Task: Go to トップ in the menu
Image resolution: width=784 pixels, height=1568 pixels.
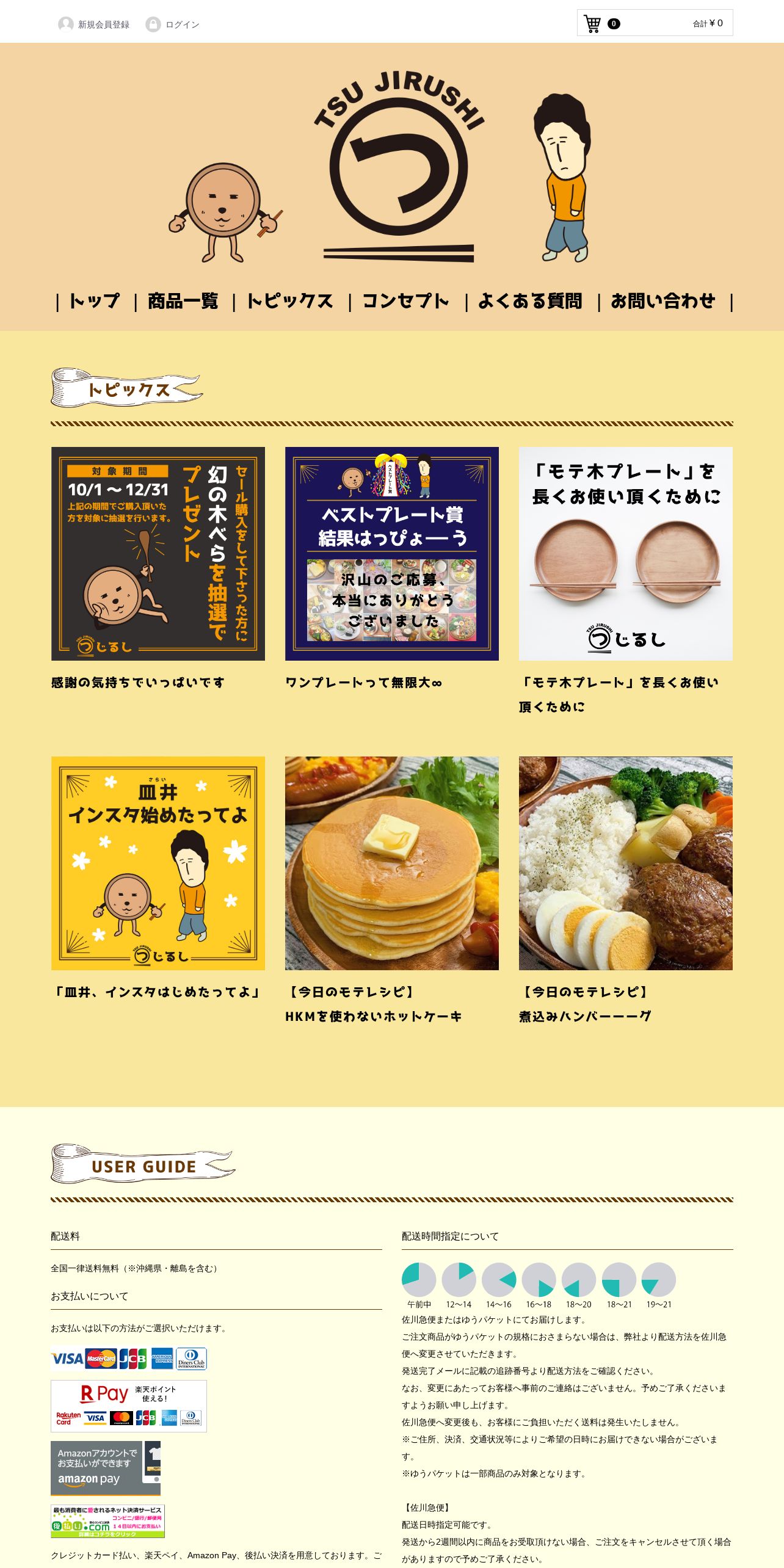Action: coord(94,301)
